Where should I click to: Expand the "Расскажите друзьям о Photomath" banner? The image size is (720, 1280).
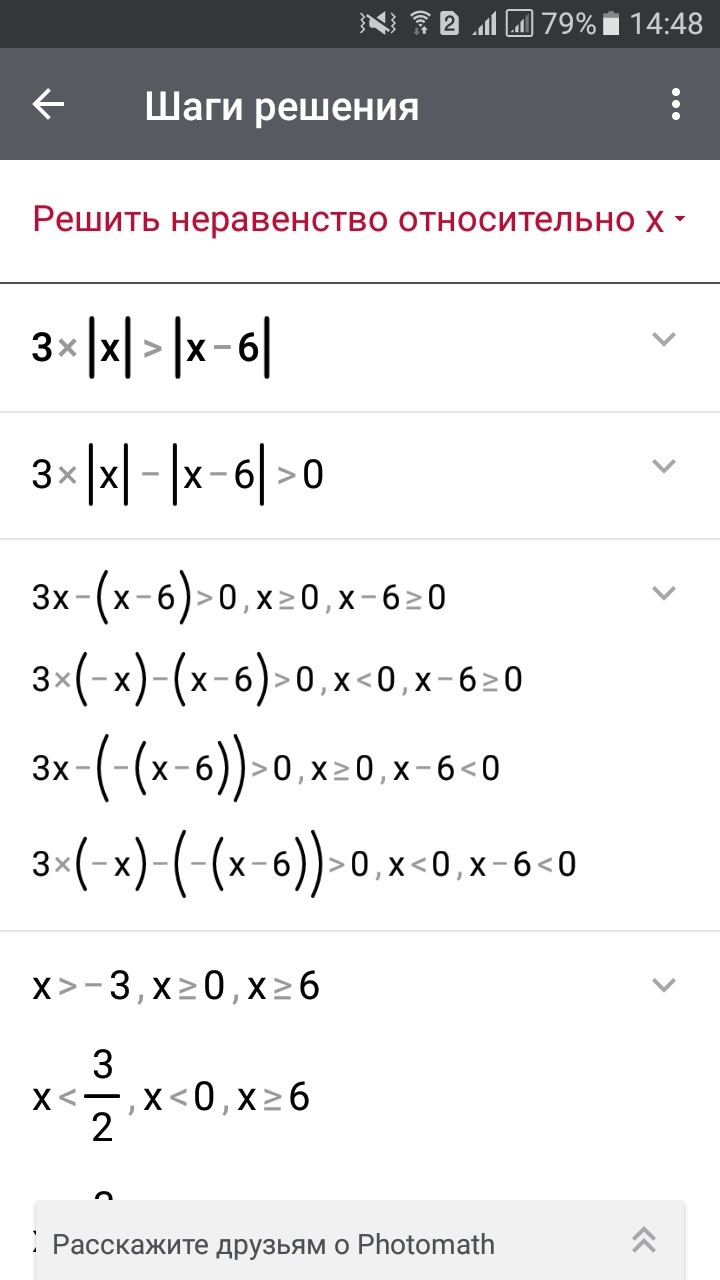(x=644, y=1241)
